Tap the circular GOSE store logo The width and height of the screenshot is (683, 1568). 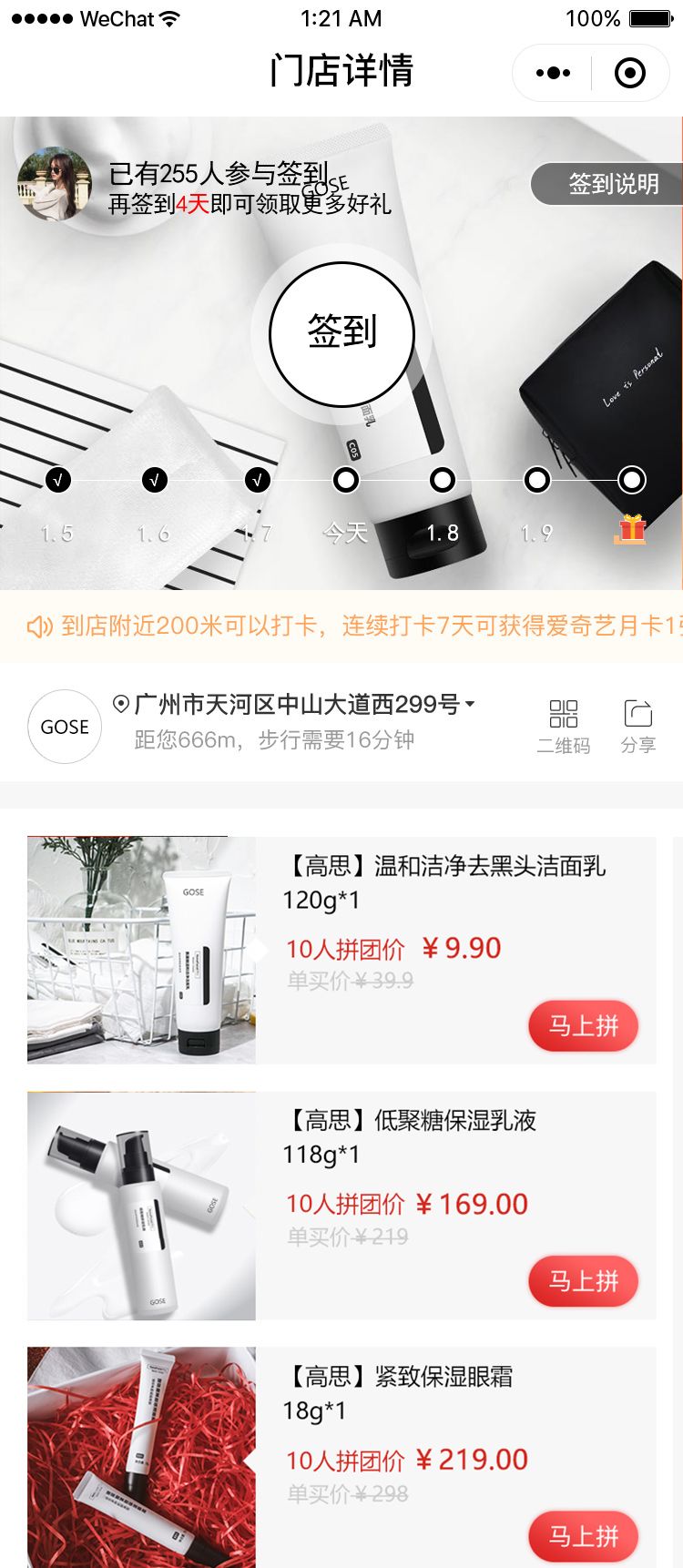click(x=64, y=726)
